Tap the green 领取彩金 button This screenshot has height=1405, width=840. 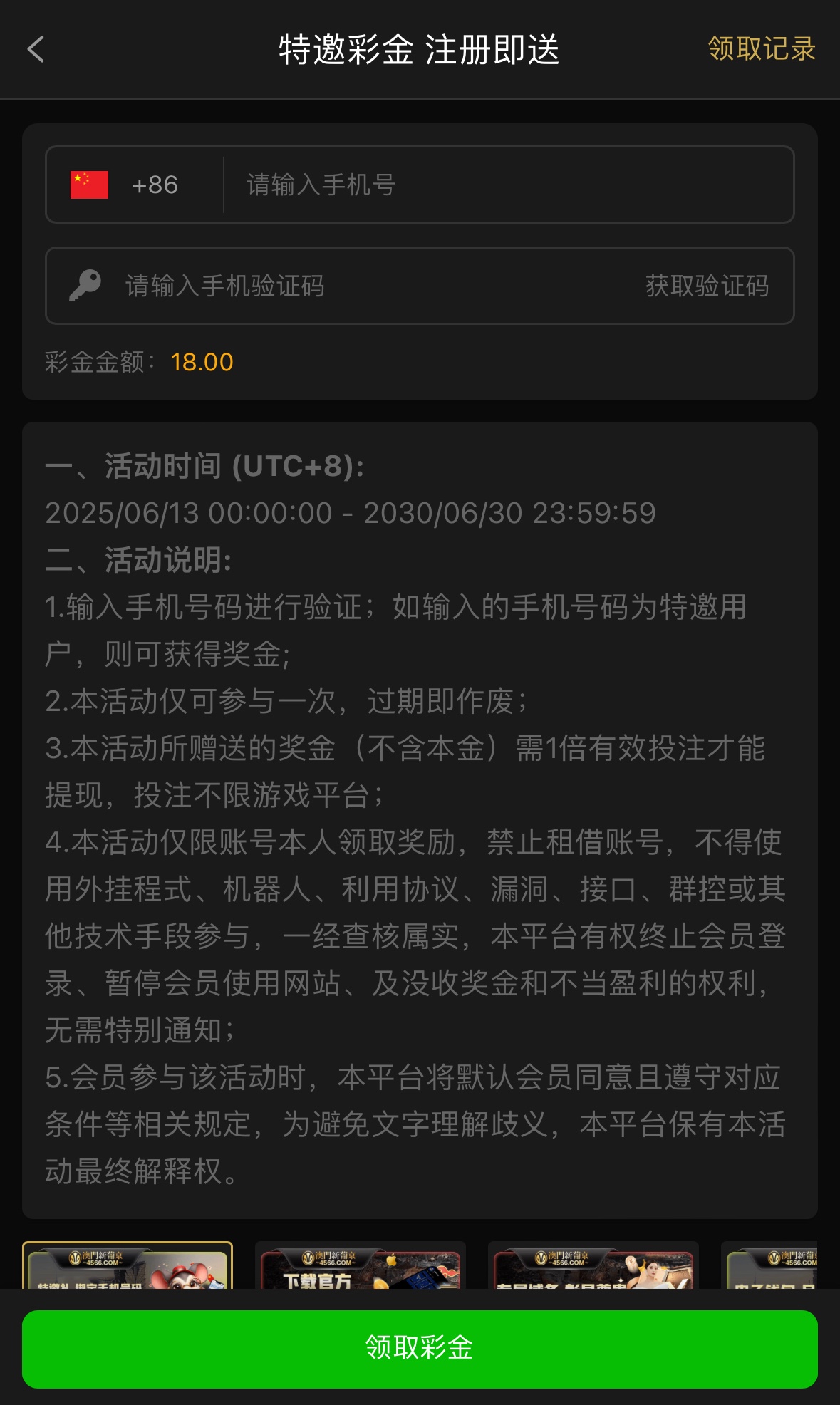[x=420, y=1348]
